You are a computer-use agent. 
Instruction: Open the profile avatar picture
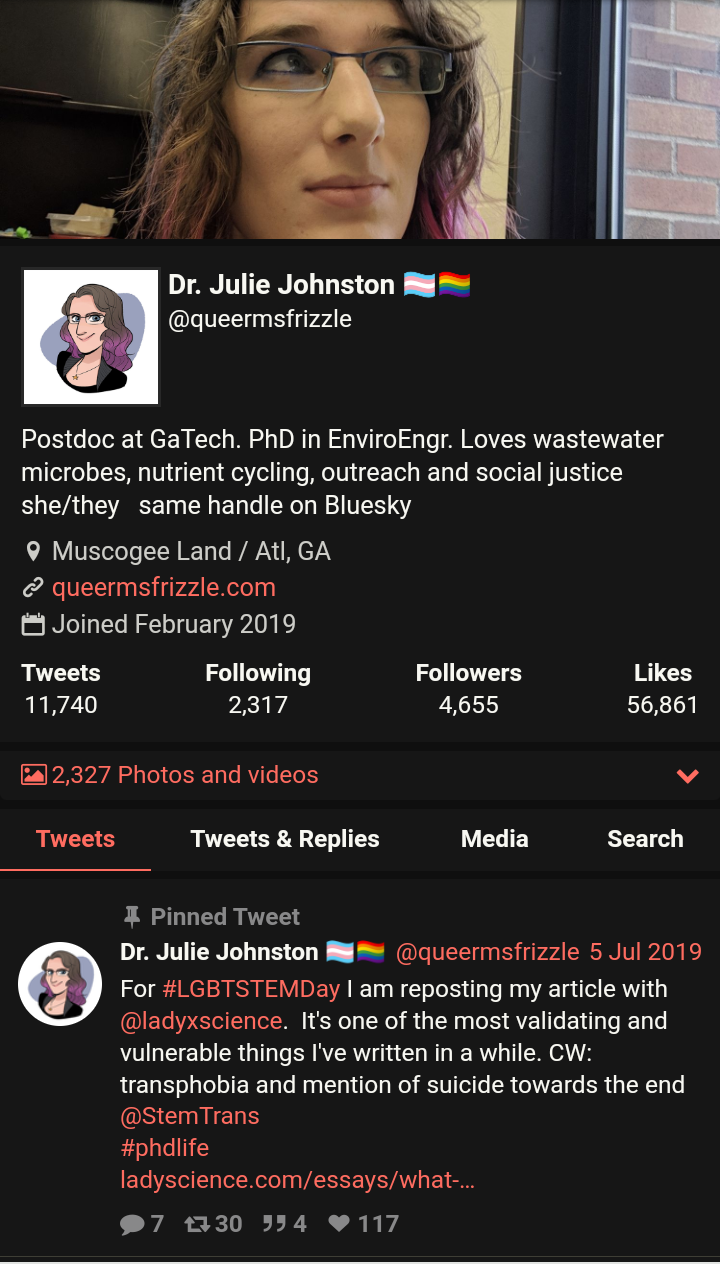click(91, 337)
